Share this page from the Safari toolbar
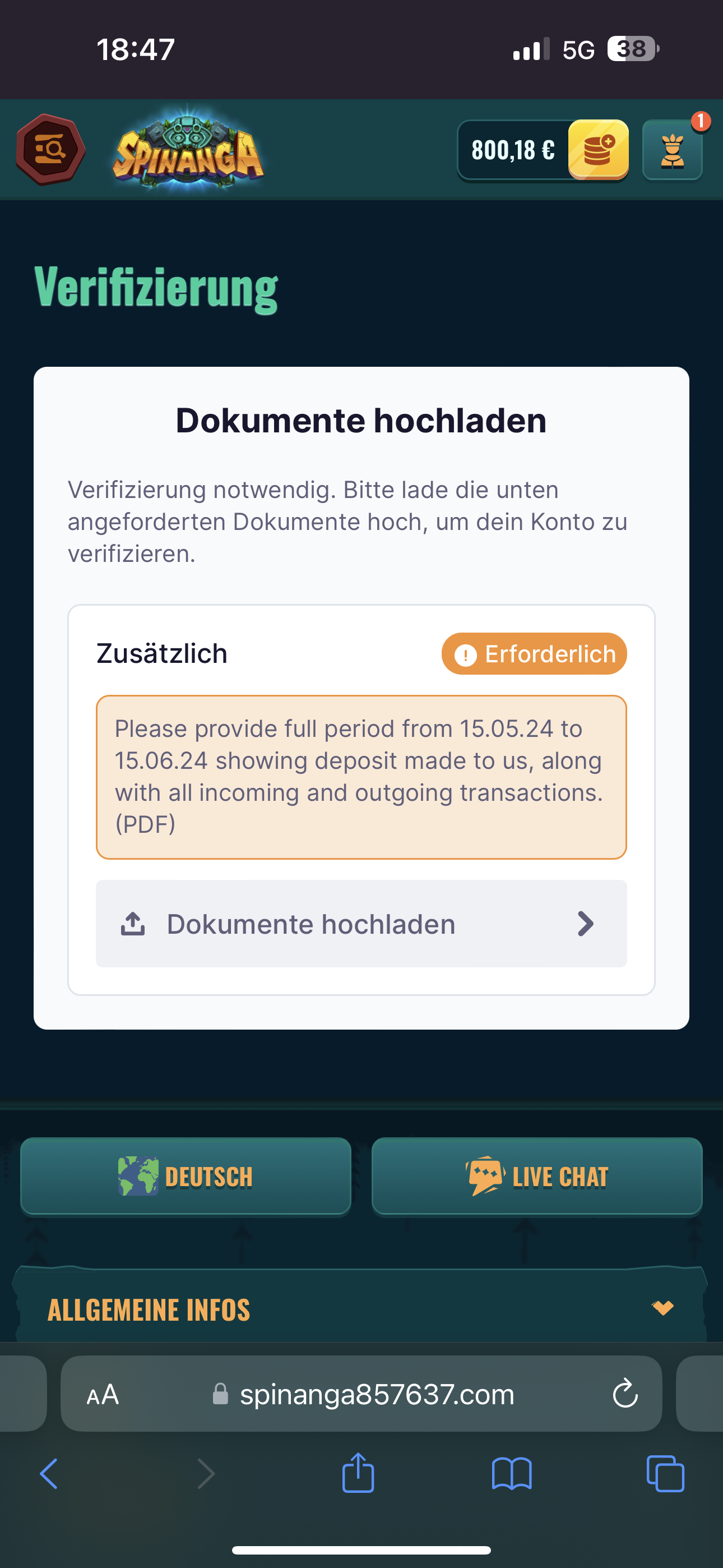Image resolution: width=723 pixels, height=1568 pixels. tap(358, 1474)
